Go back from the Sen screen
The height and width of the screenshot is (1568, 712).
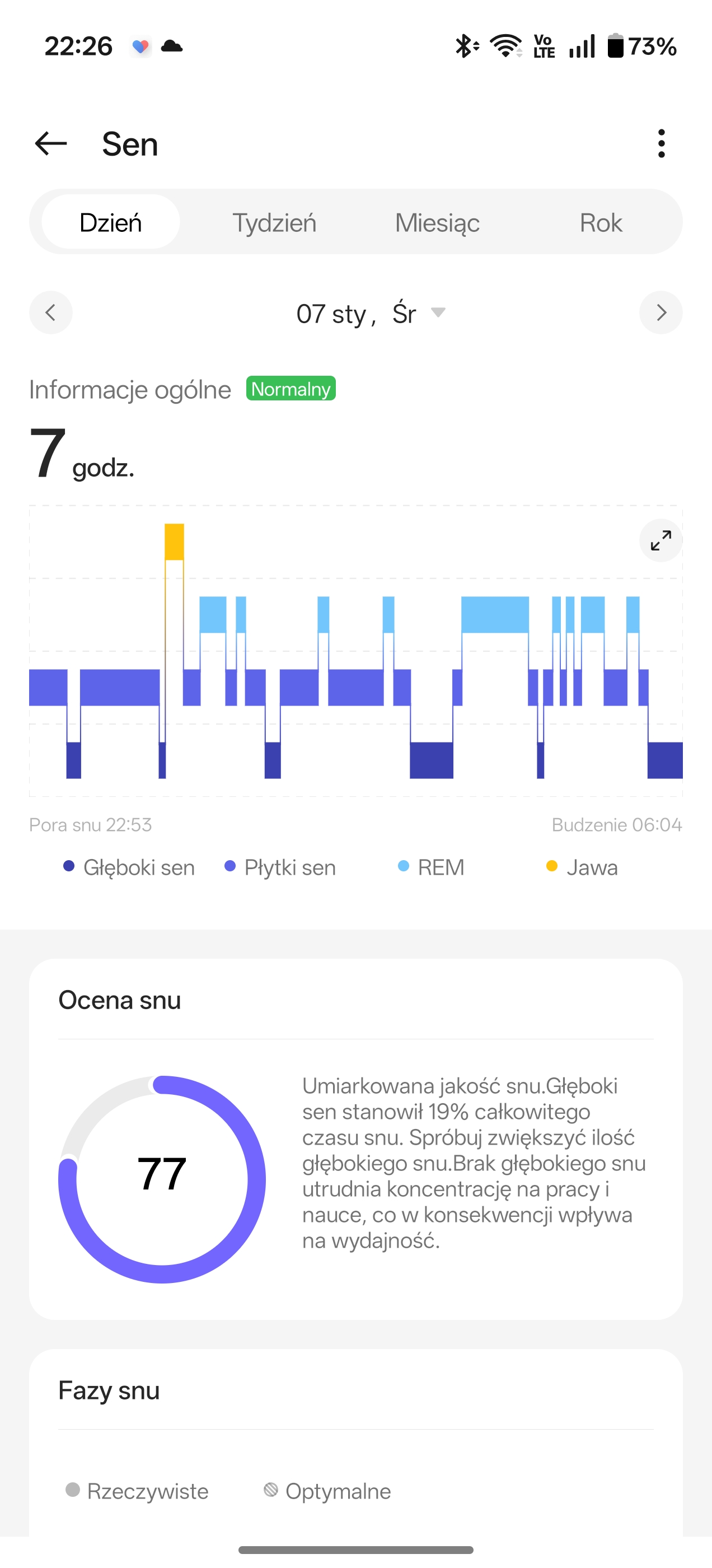(x=51, y=144)
